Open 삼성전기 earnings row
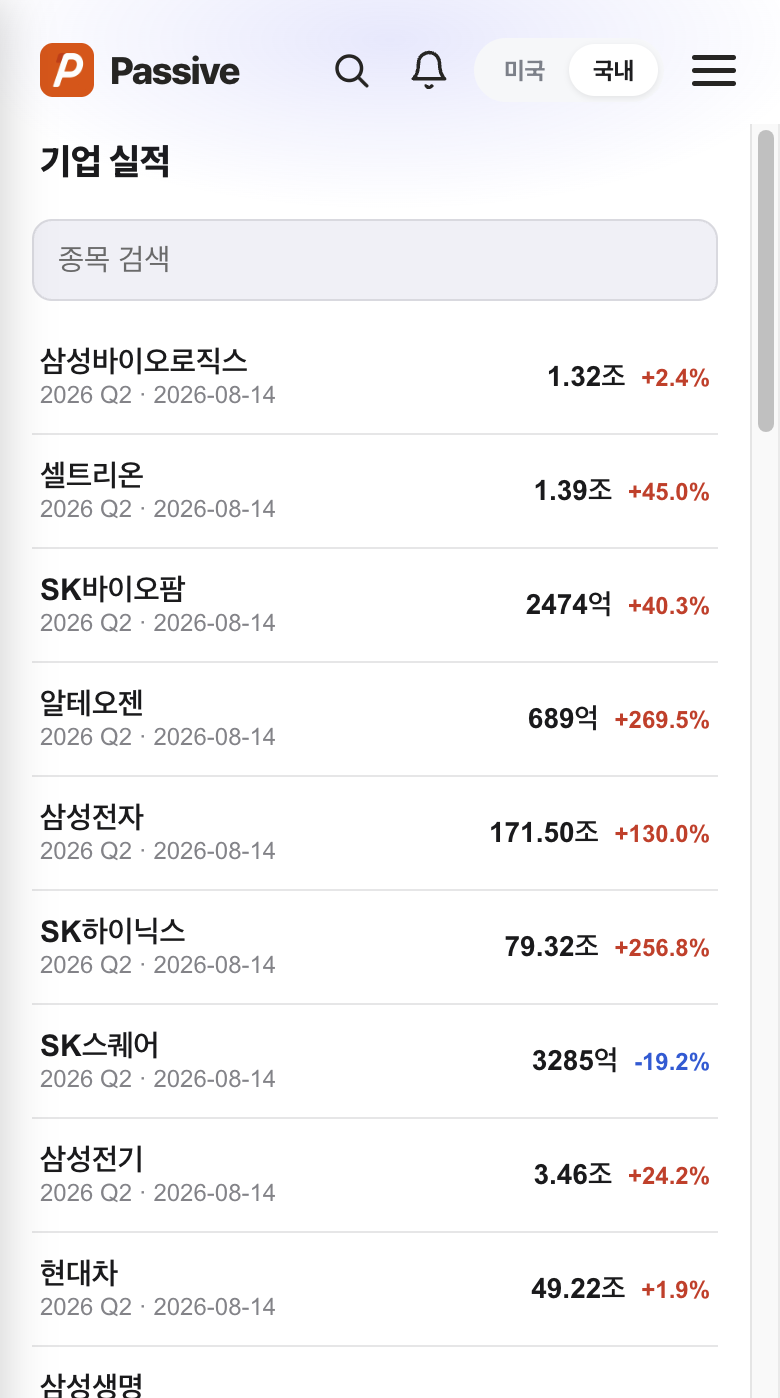Viewport: 780px width, 1398px height. (x=375, y=1175)
